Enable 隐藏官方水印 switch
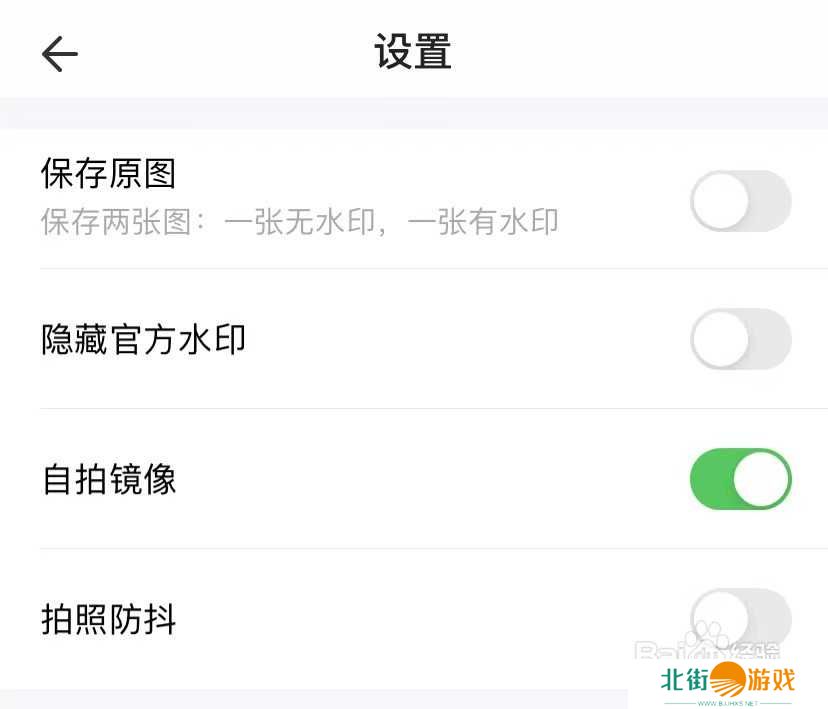828x709 pixels. pyautogui.click(x=740, y=340)
